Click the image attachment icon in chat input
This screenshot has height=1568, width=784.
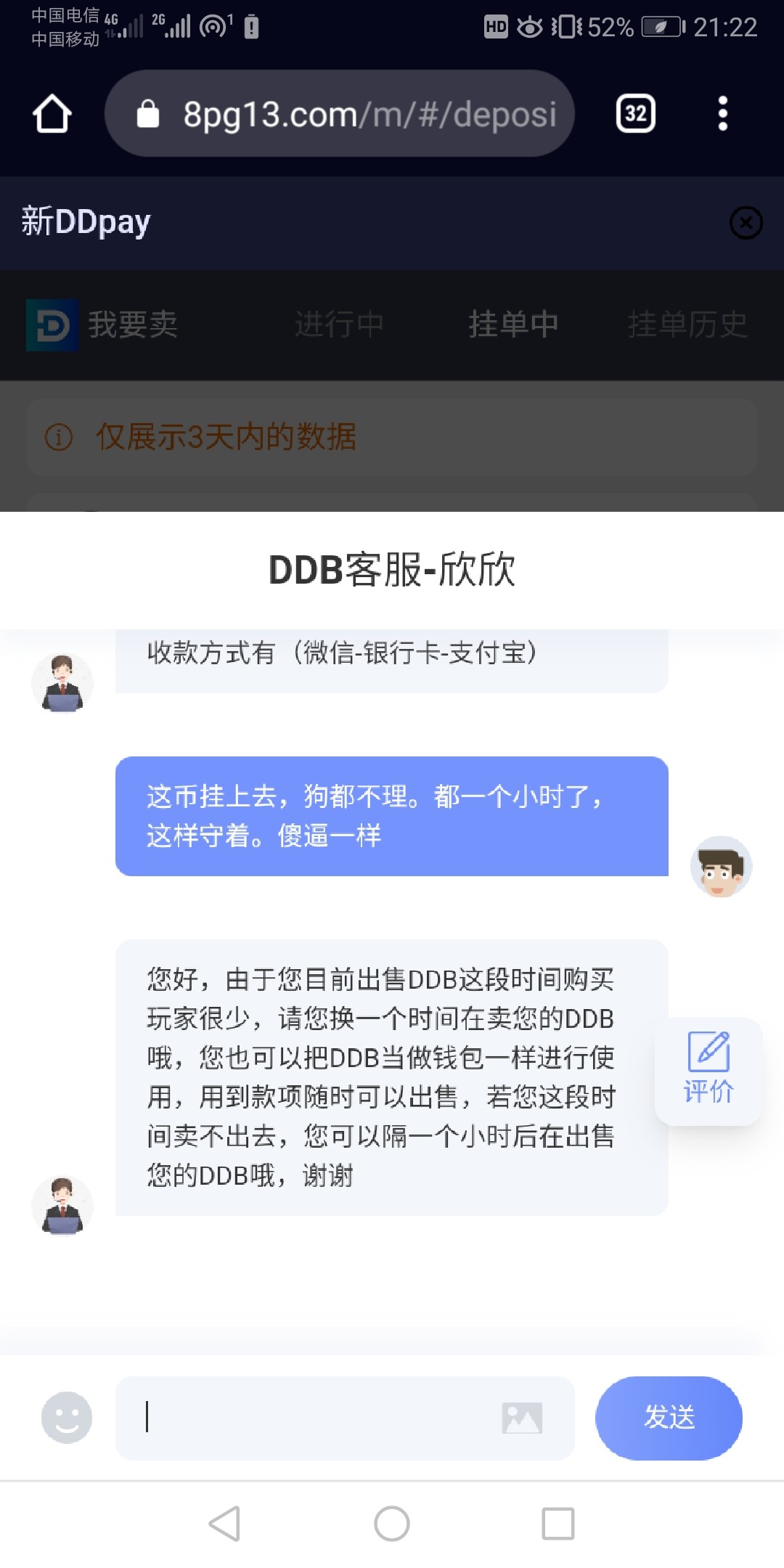(524, 1417)
